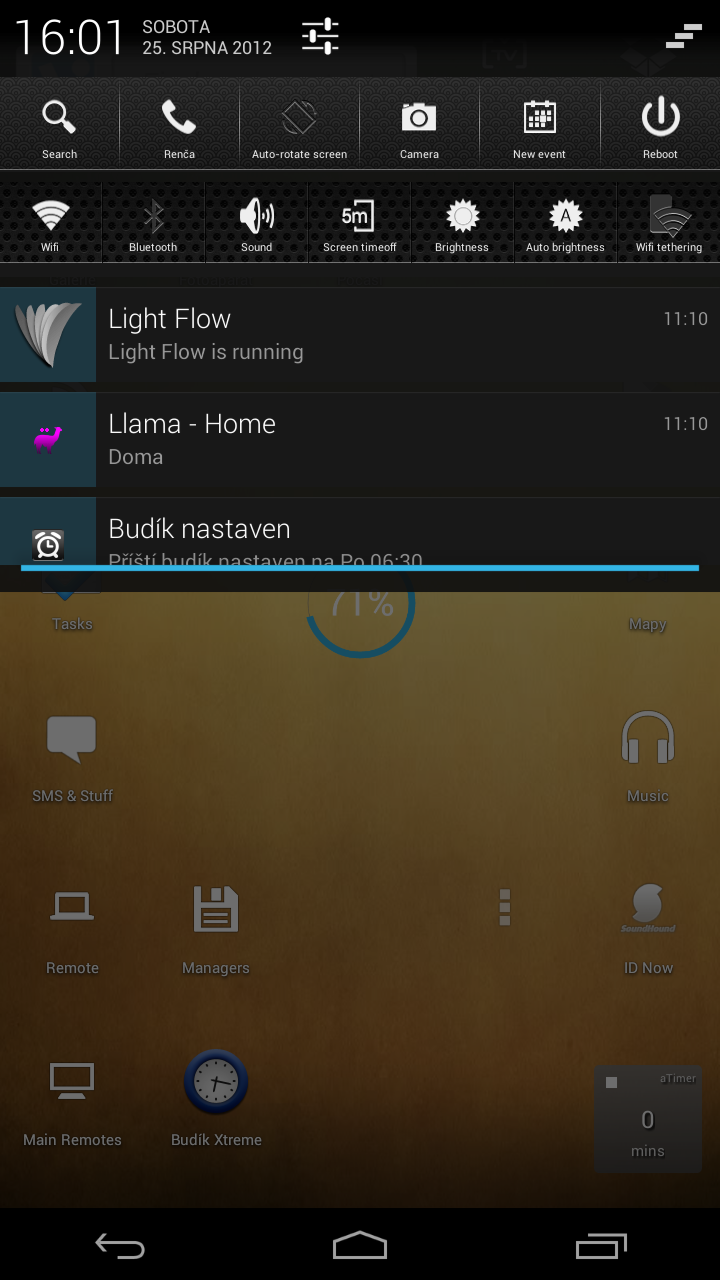Open the Search shortcut
The width and height of the screenshot is (720, 1280).
59,127
